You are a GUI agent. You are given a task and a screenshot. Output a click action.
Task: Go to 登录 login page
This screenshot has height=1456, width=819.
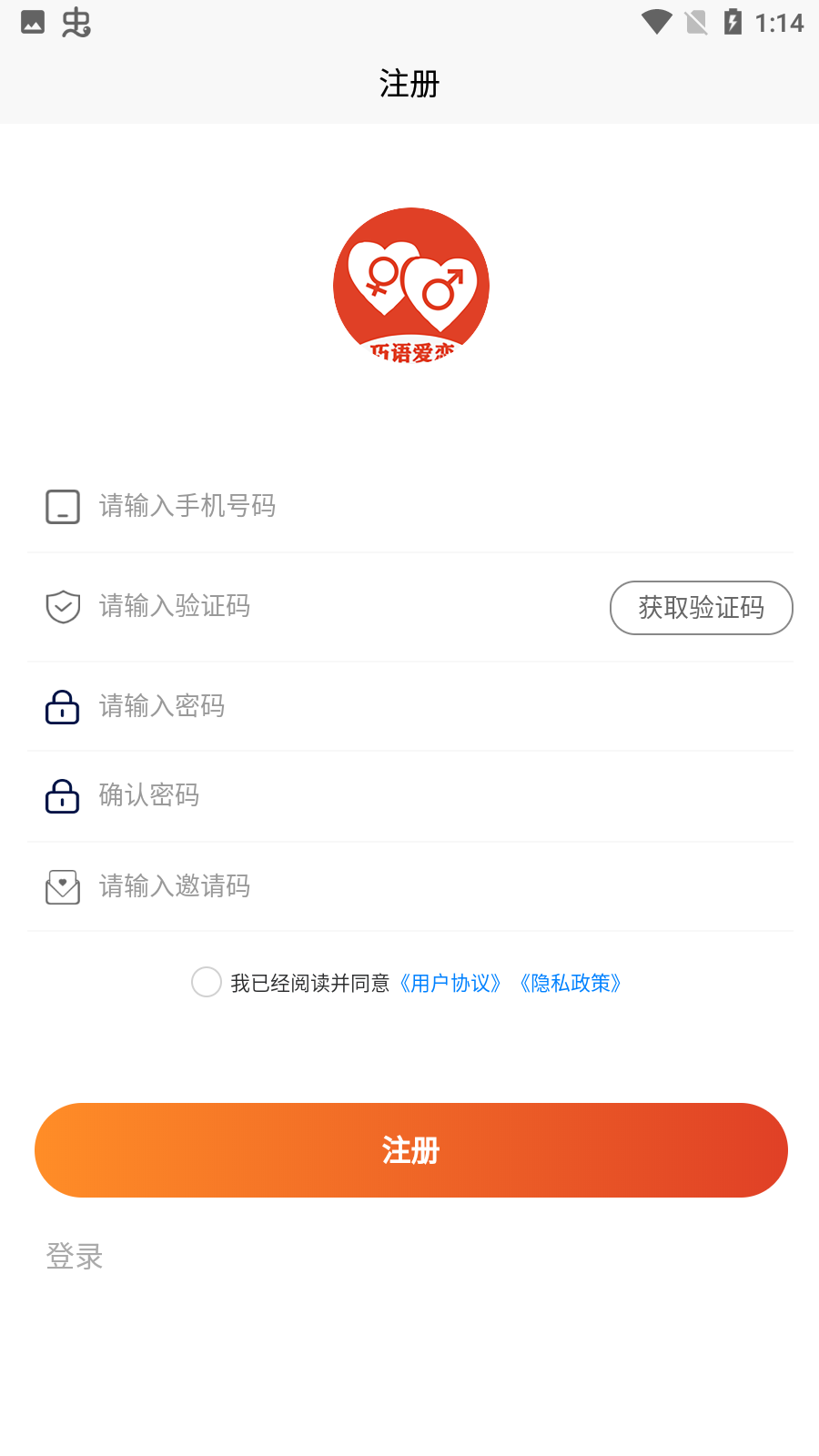pos(75,1257)
